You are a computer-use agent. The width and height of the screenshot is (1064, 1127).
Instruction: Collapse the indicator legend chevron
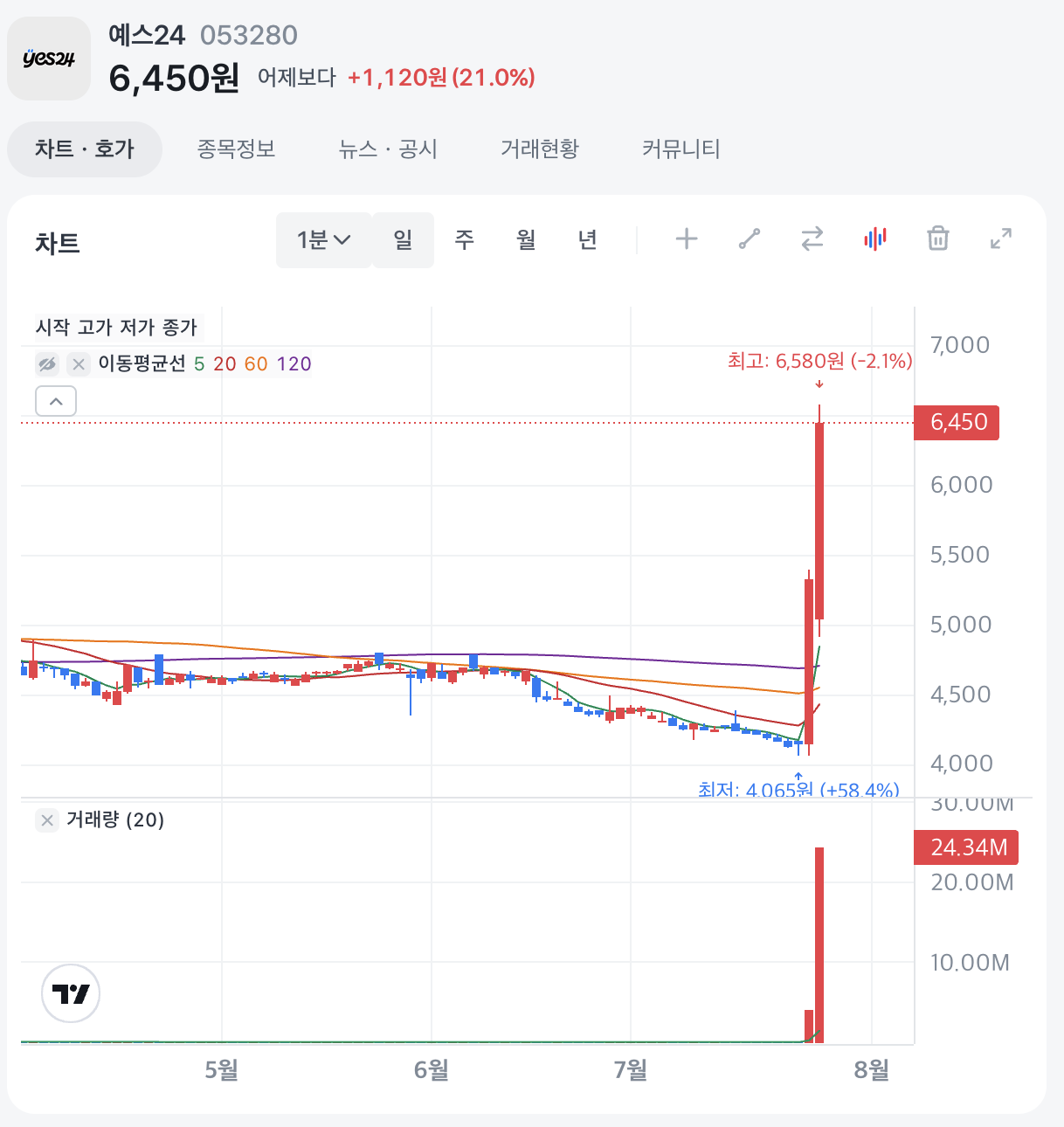pyautogui.click(x=56, y=402)
